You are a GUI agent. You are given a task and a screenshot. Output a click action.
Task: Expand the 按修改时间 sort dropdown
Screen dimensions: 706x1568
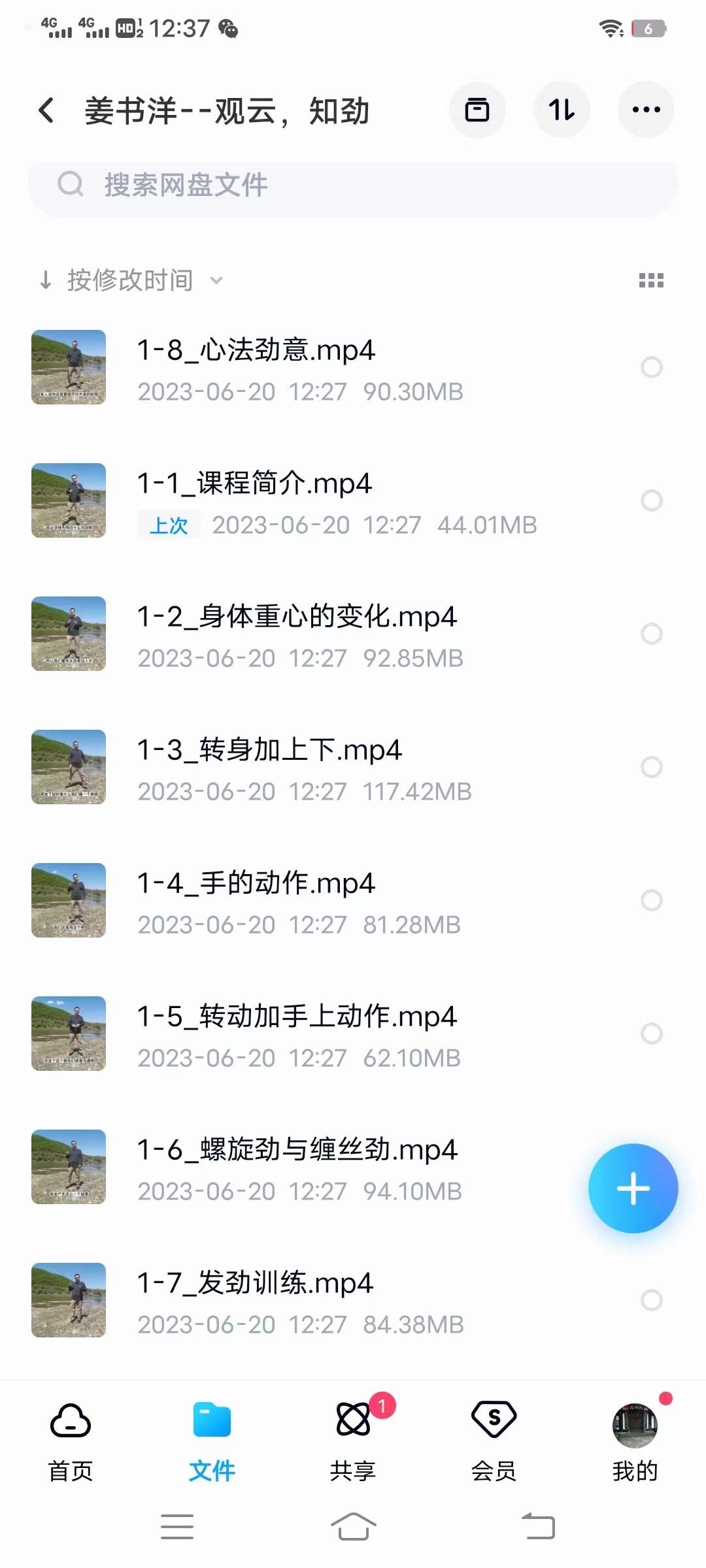[131, 280]
